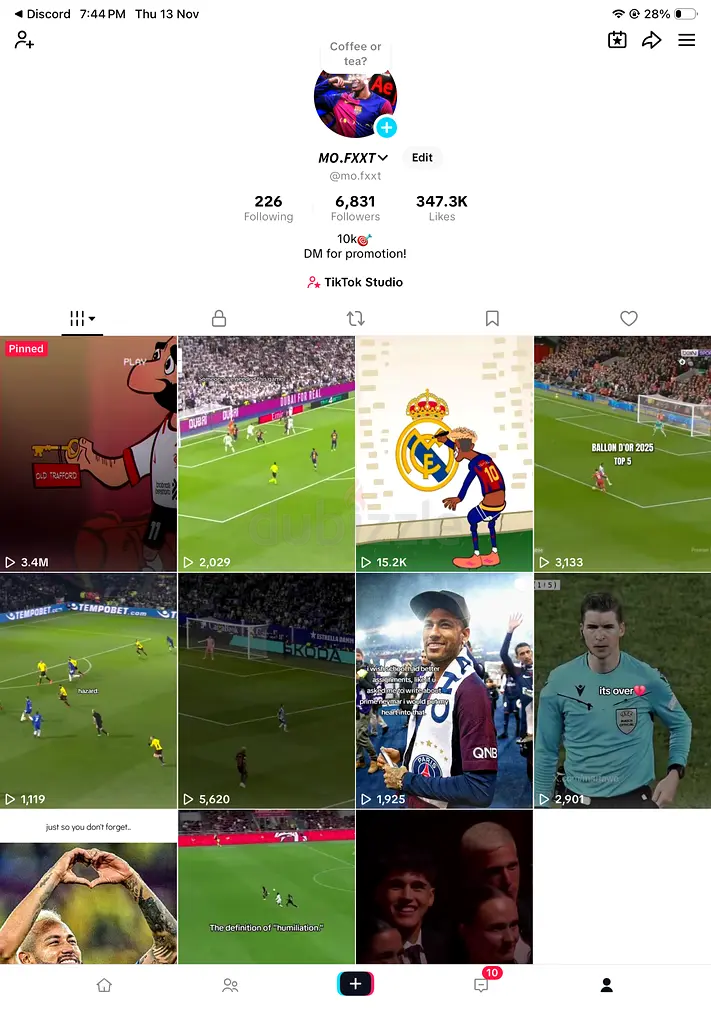Open the hamburger menu
711x1024 pixels.
point(686,41)
